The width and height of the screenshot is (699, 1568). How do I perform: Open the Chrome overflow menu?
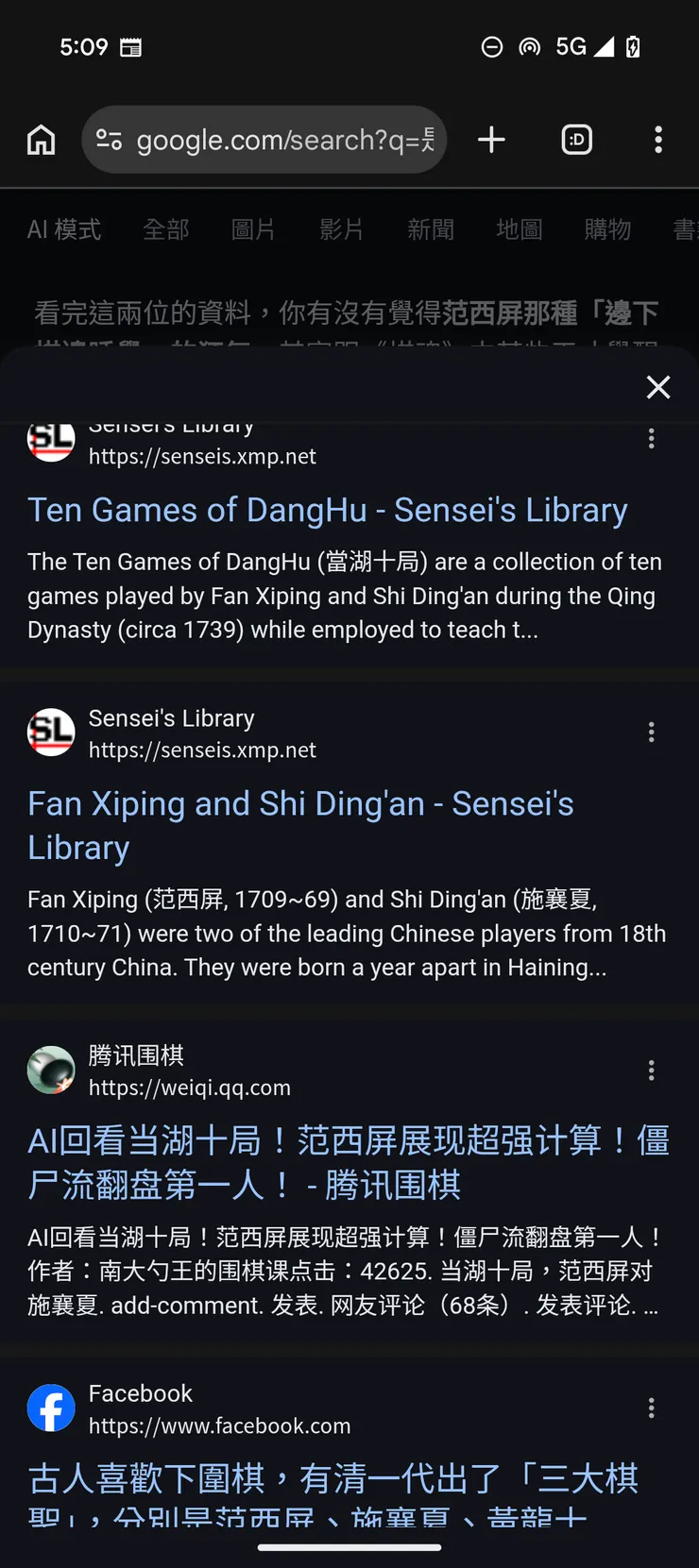(x=658, y=140)
